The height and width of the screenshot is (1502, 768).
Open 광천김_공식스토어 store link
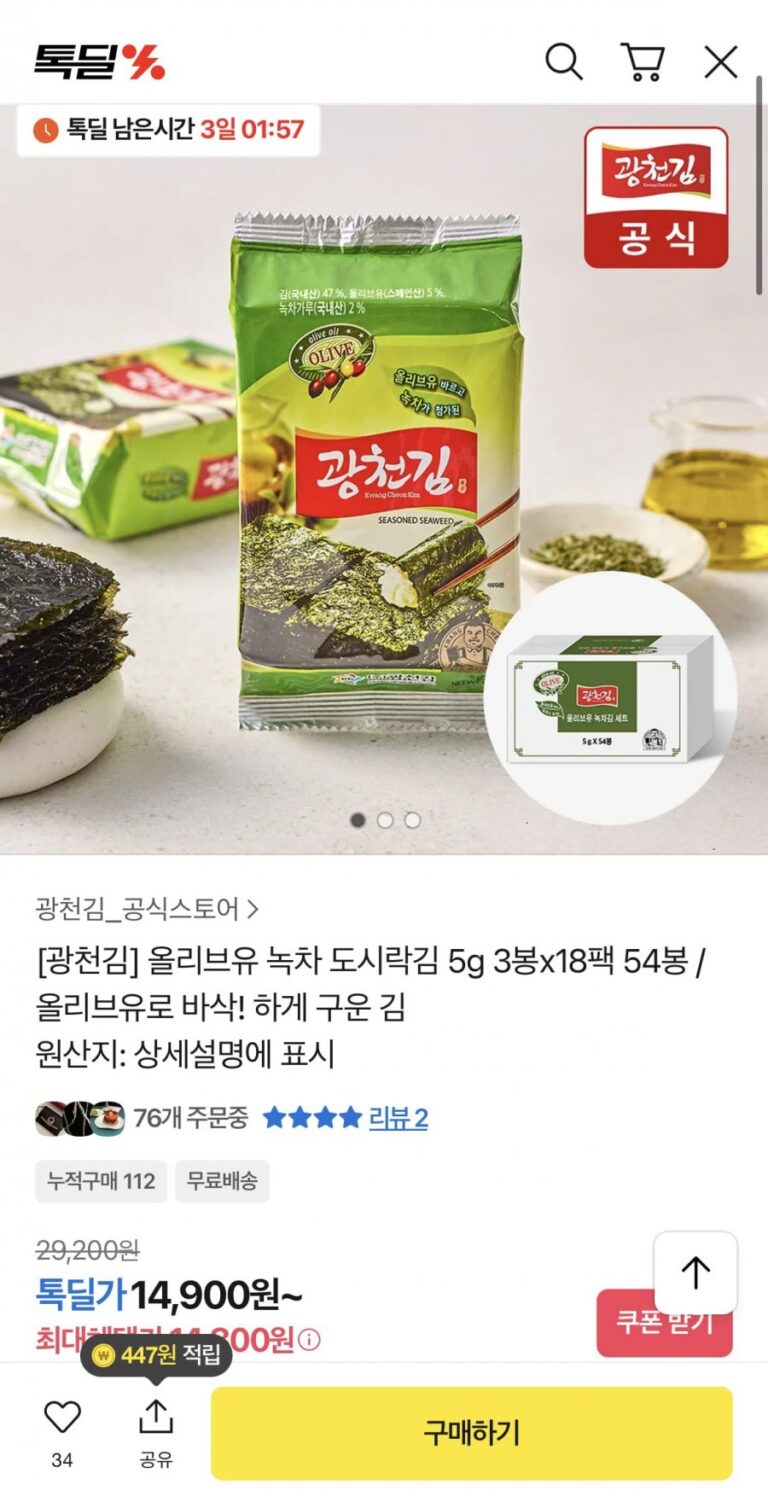coord(147,909)
